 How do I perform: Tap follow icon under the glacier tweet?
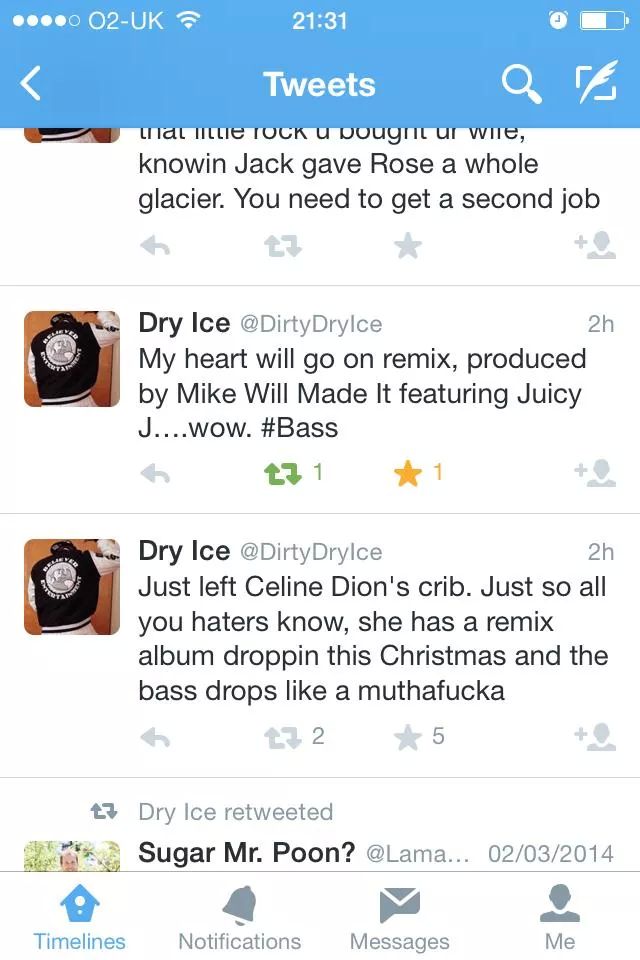pos(595,245)
